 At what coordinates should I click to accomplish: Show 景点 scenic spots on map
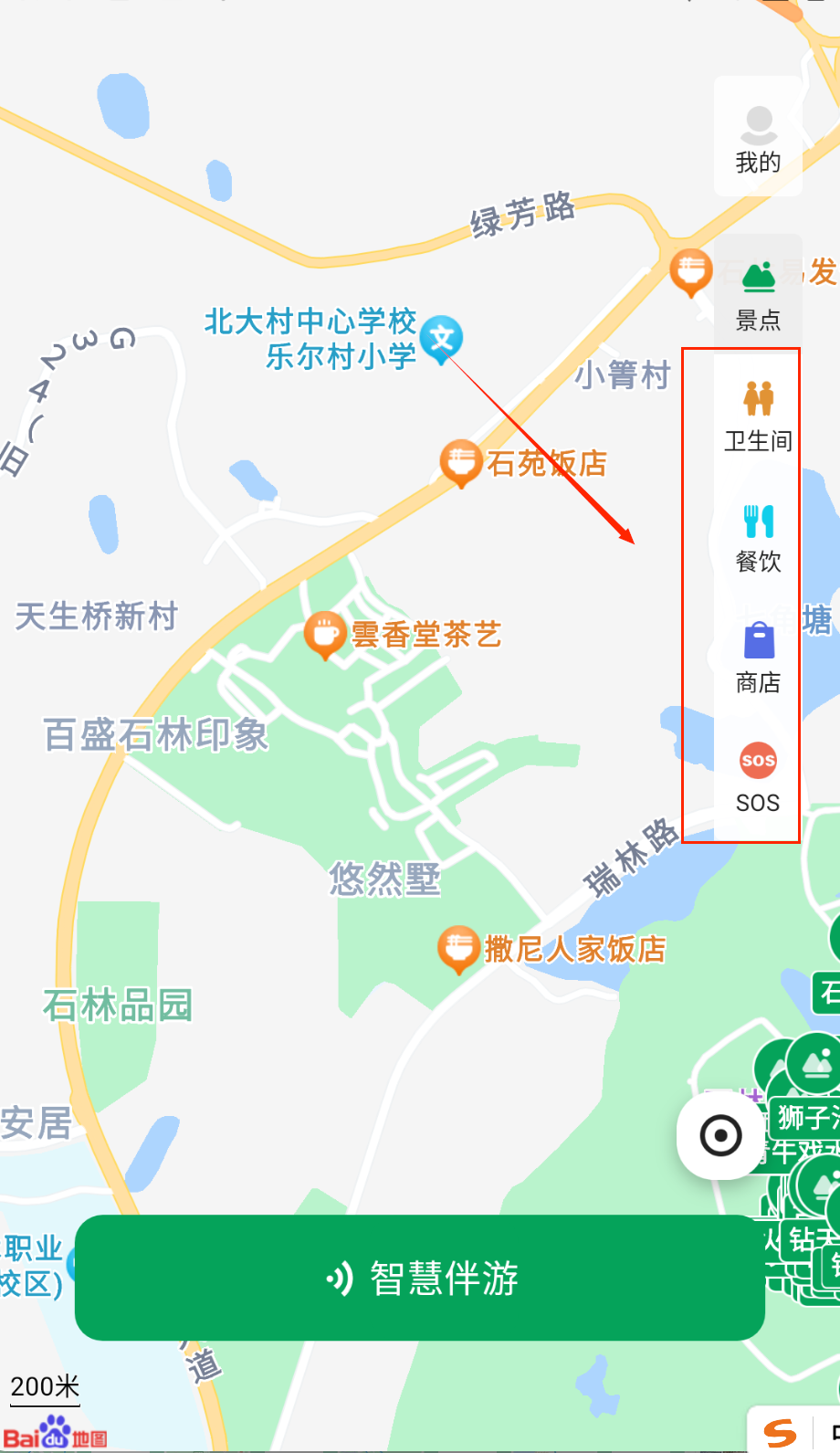click(x=758, y=294)
